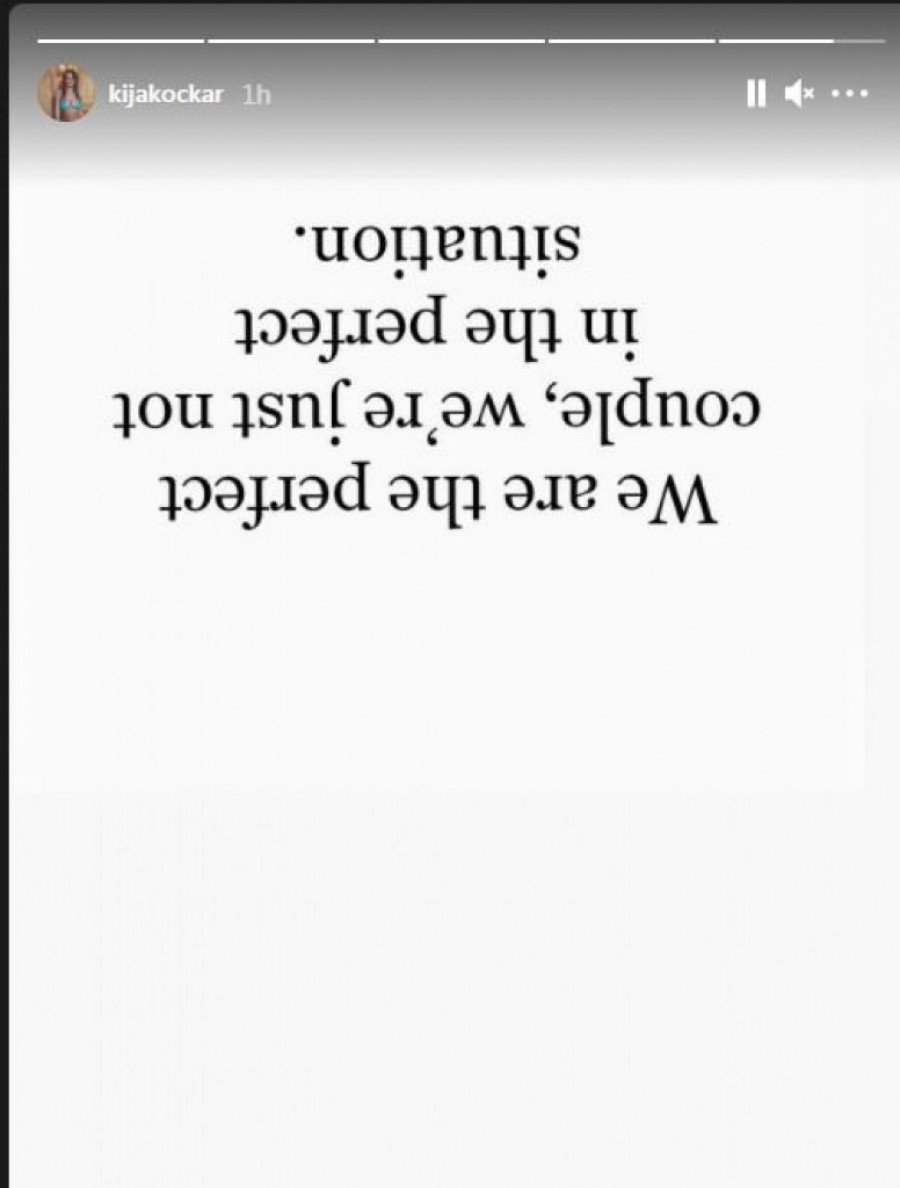Open the three-dot options menu
Screen dimensions: 900x1188
coord(849,95)
